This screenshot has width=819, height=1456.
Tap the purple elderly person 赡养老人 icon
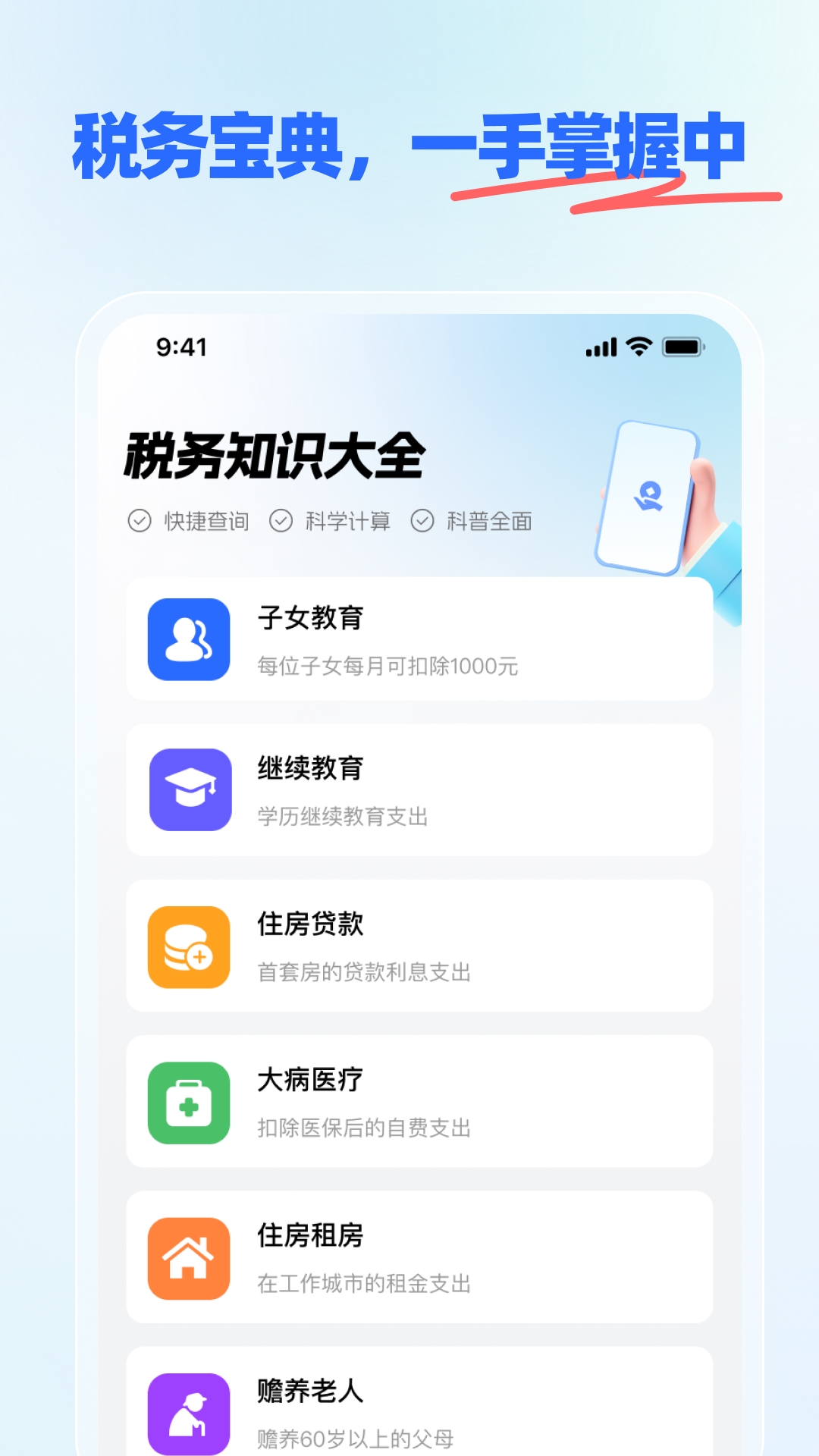[x=187, y=1412]
